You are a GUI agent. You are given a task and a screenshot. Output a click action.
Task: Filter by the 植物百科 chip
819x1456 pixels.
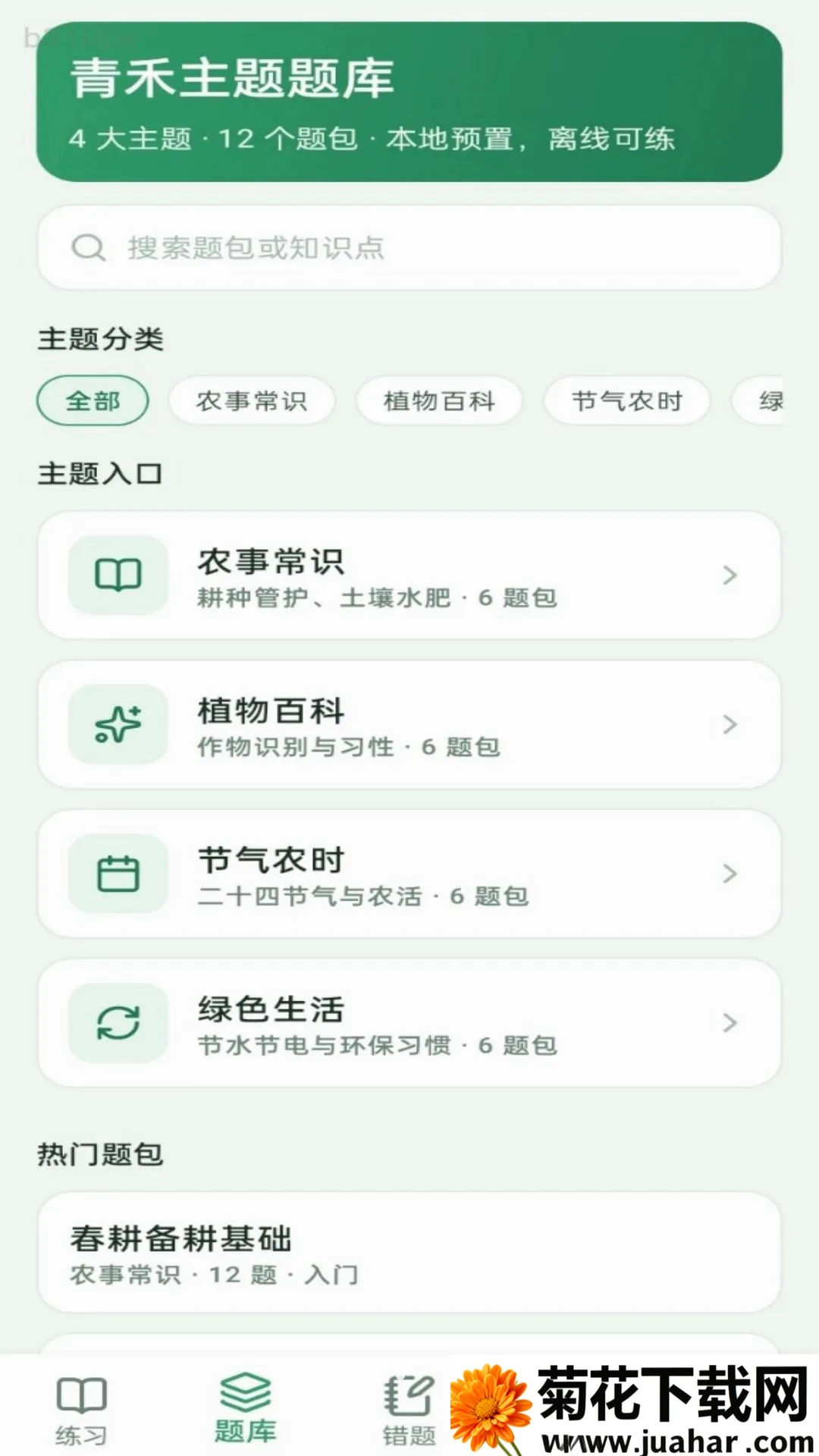(x=439, y=400)
